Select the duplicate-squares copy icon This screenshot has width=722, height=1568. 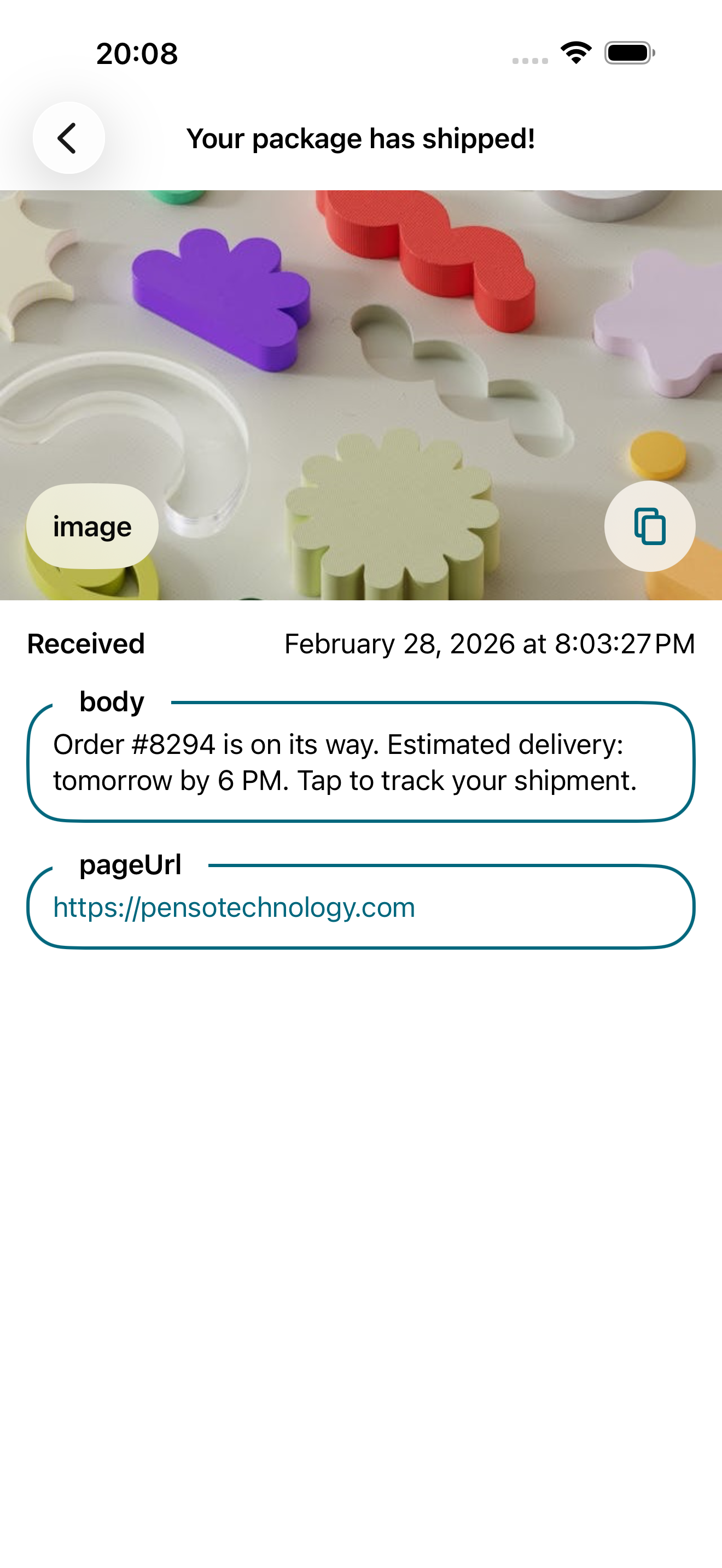click(650, 526)
